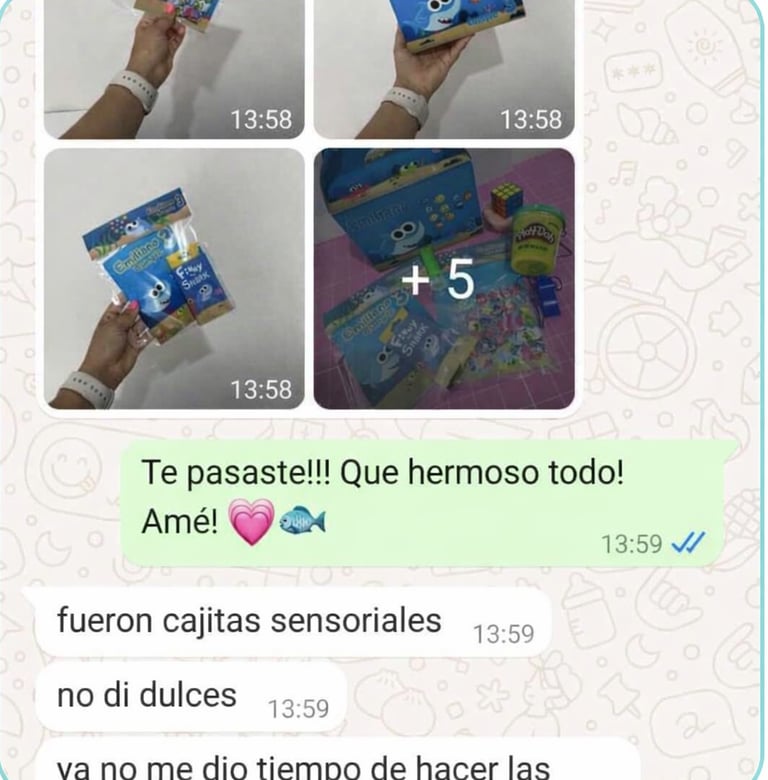Open the +5 more photos tile
768x780 pixels.
click(444, 279)
